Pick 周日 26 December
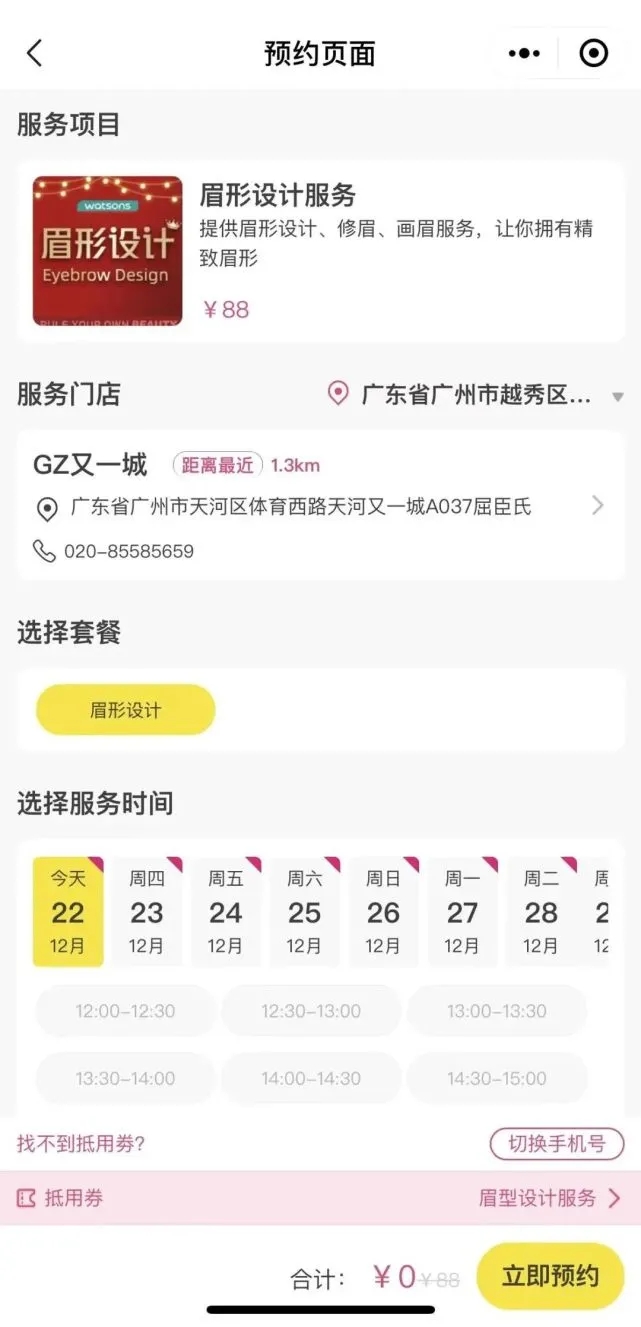Screen dimensions: 641x1327 pos(383,911)
